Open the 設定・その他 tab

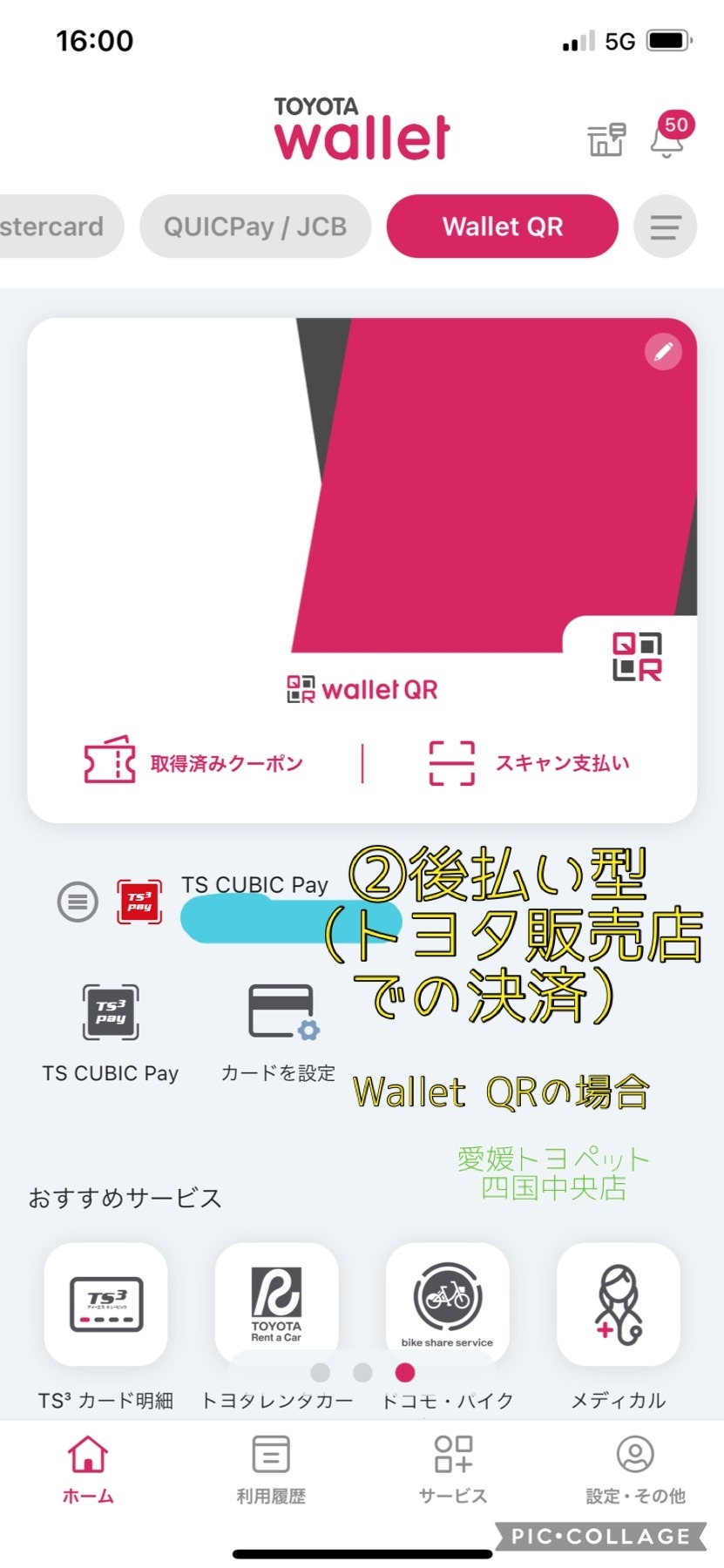635,1470
